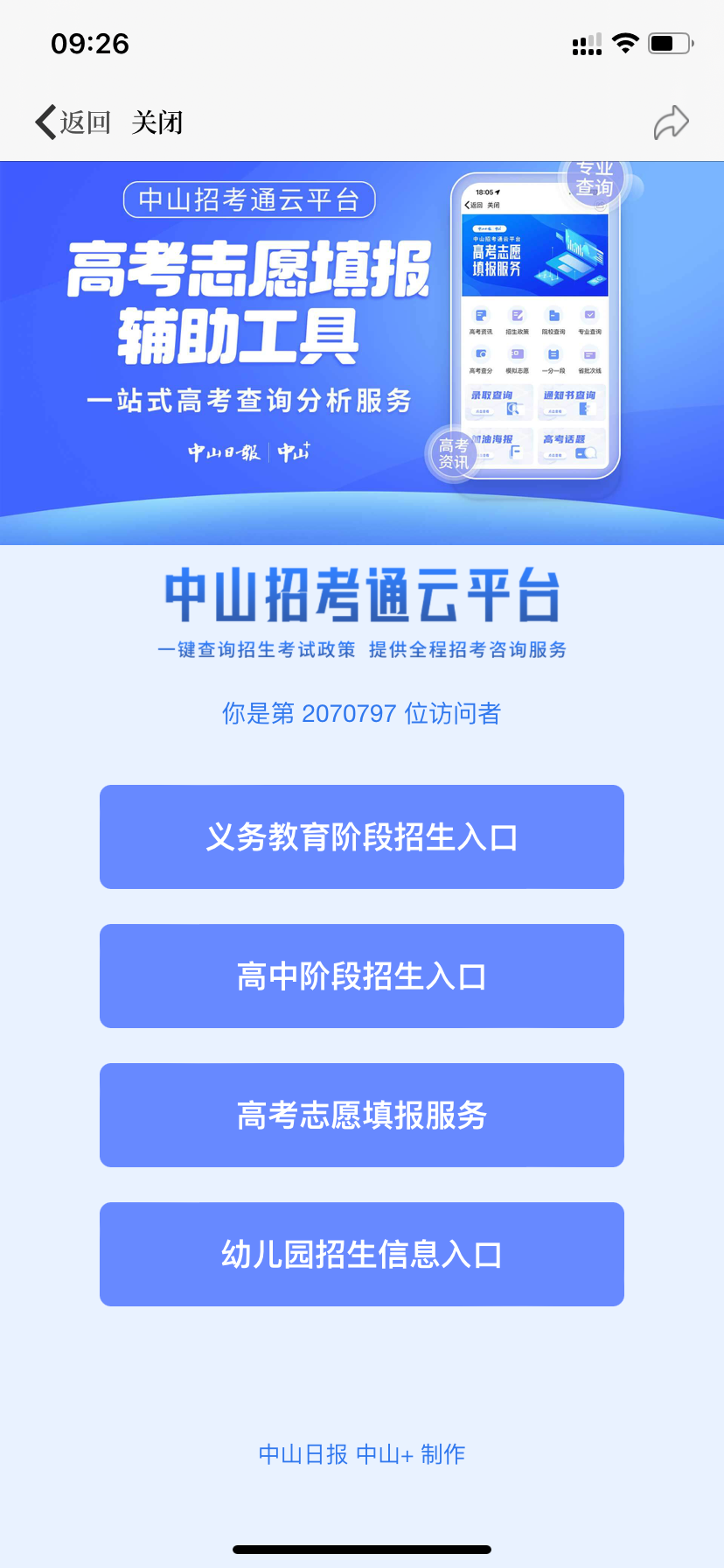This screenshot has width=724, height=1568.
Task: Tap 幼儿园招生信息入口
Action: [x=362, y=1255]
